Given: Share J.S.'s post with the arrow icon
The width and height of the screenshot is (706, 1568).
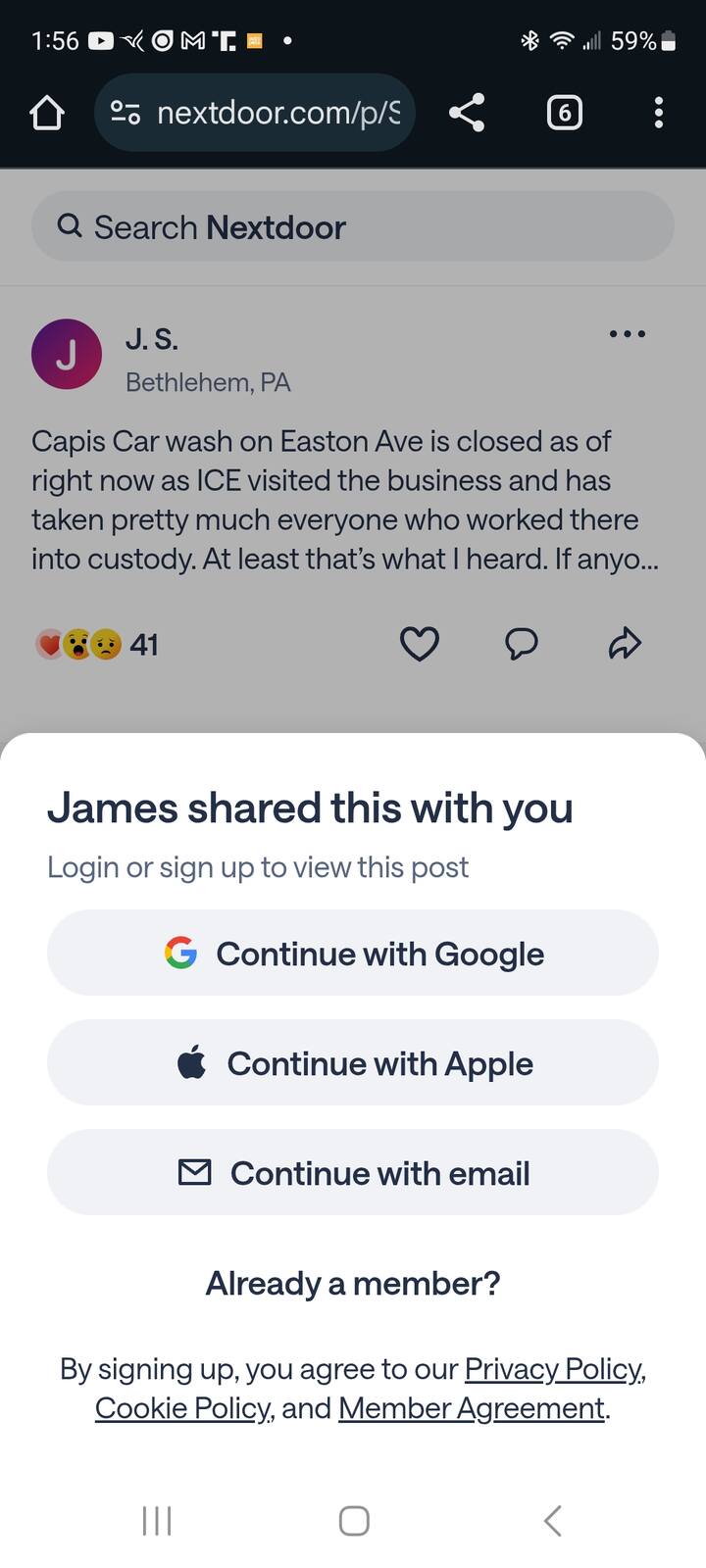Looking at the screenshot, I should 625,644.
